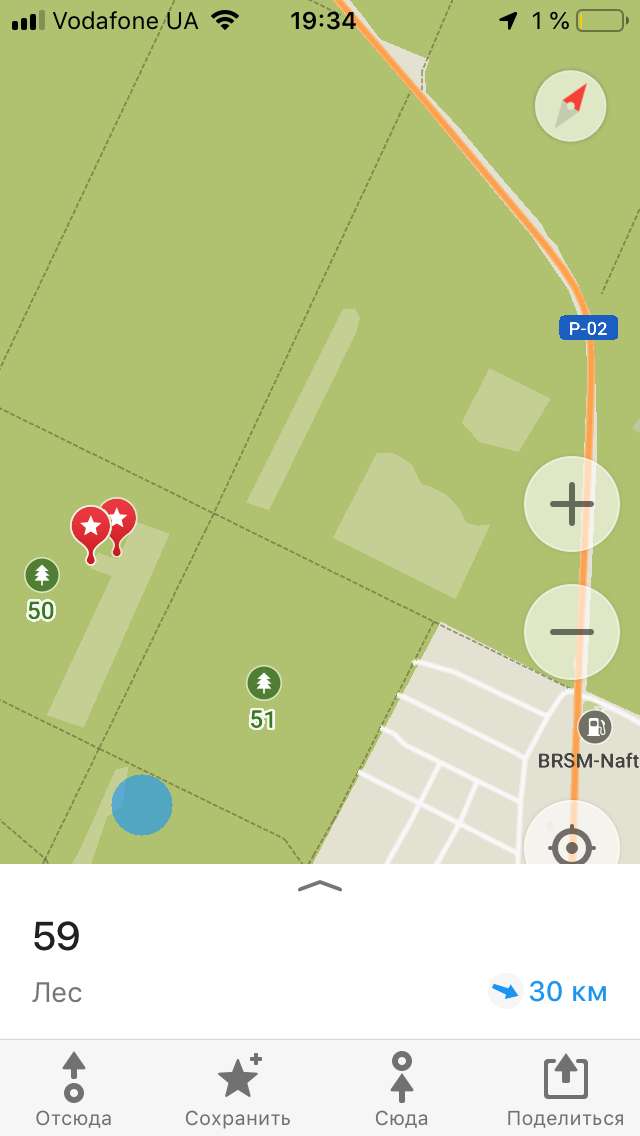Share this place via Поделиться
This screenshot has height=1136, width=640.
[x=565, y=1089]
